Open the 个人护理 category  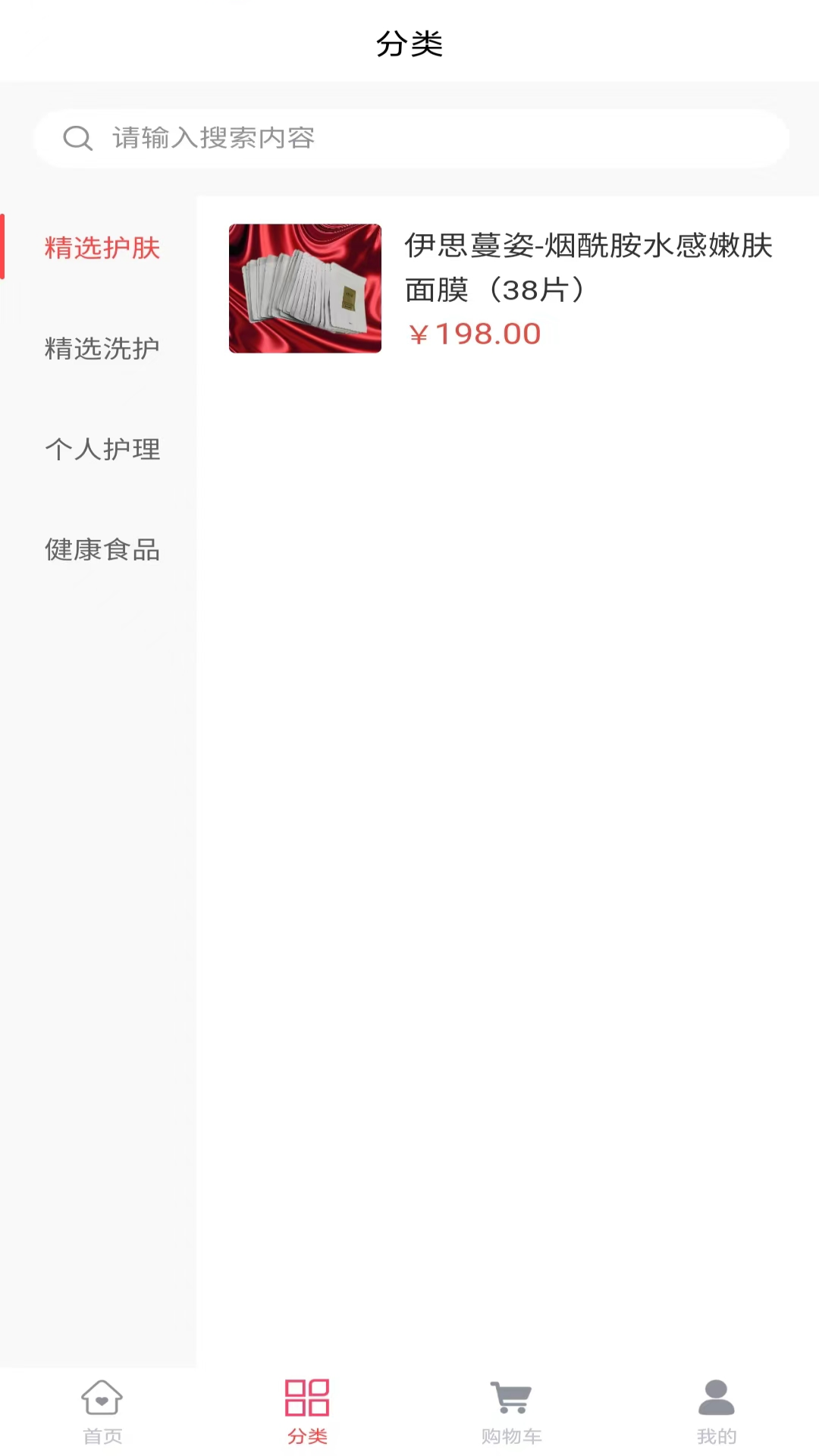click(102, 450)
